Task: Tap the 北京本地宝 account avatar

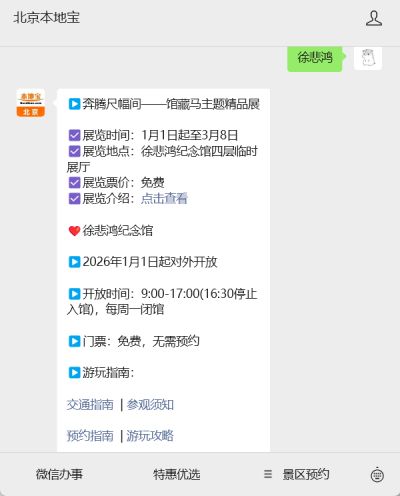Action: (x=31, y=103)
